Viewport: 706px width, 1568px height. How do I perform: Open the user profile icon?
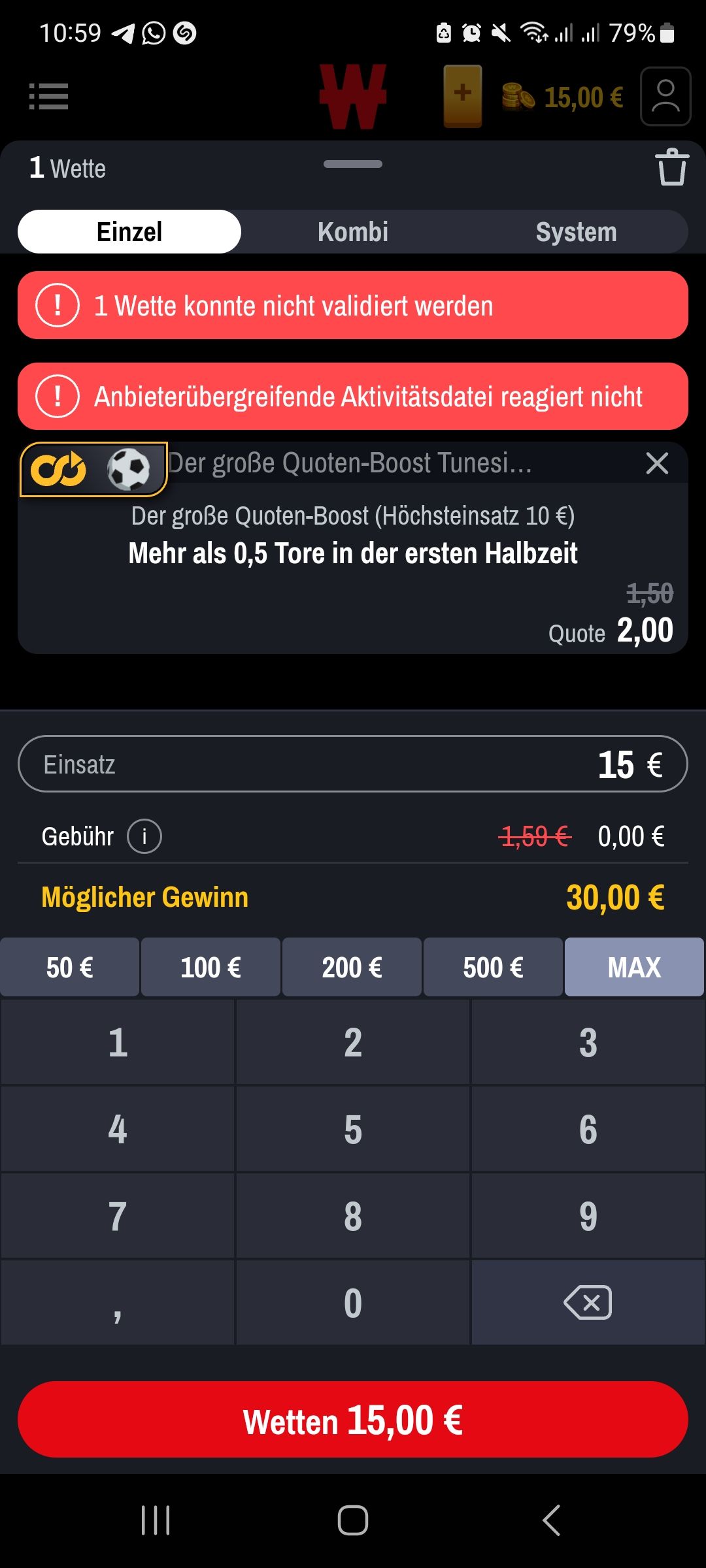coord(665,96)
